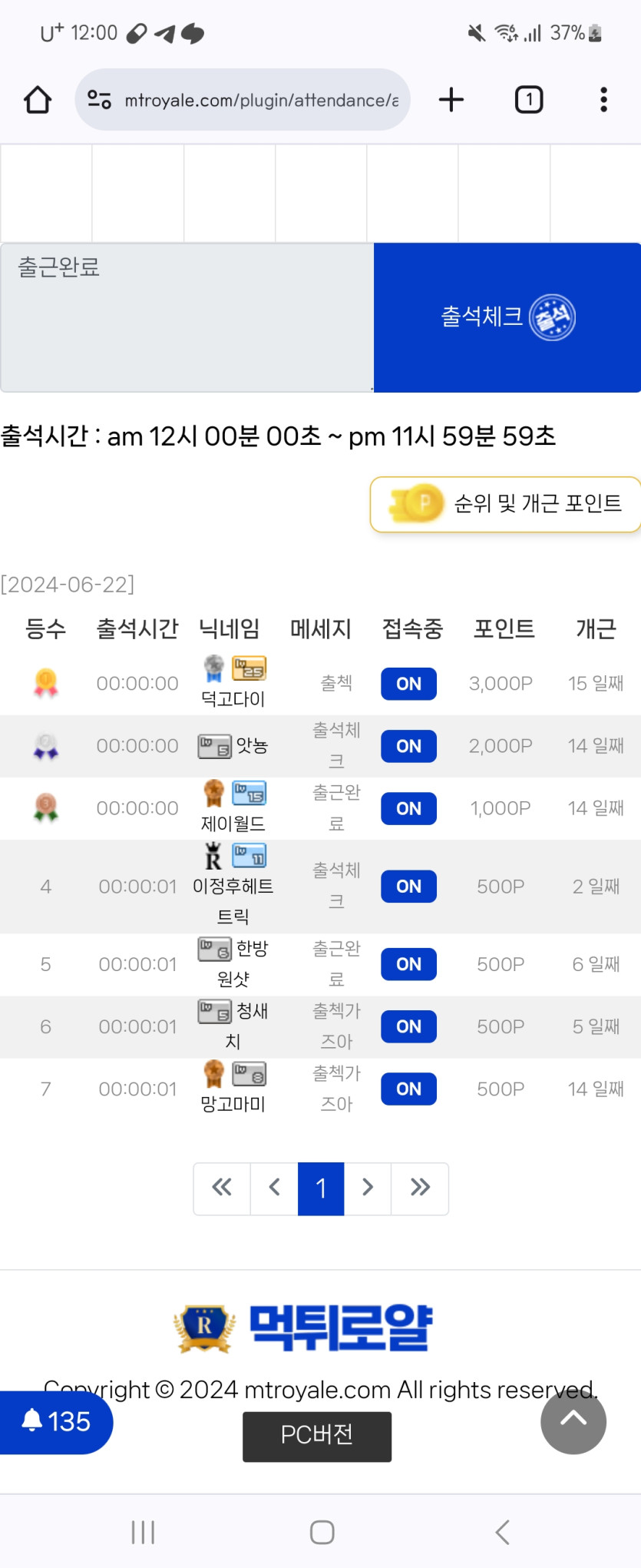
Task: Go to the next page
Action: coord(368,1188)
